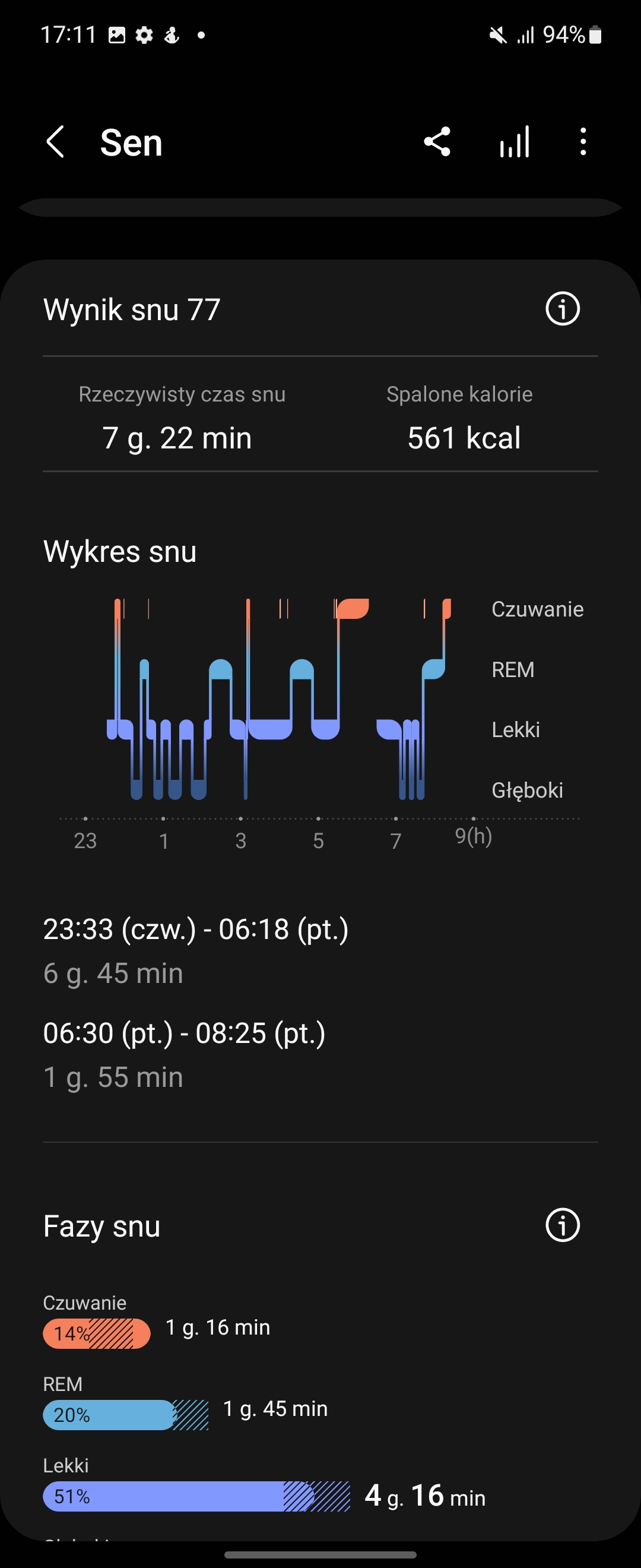
Task: Select the Rzeczywisty czas snu value
Action: (x=177, y=438)
